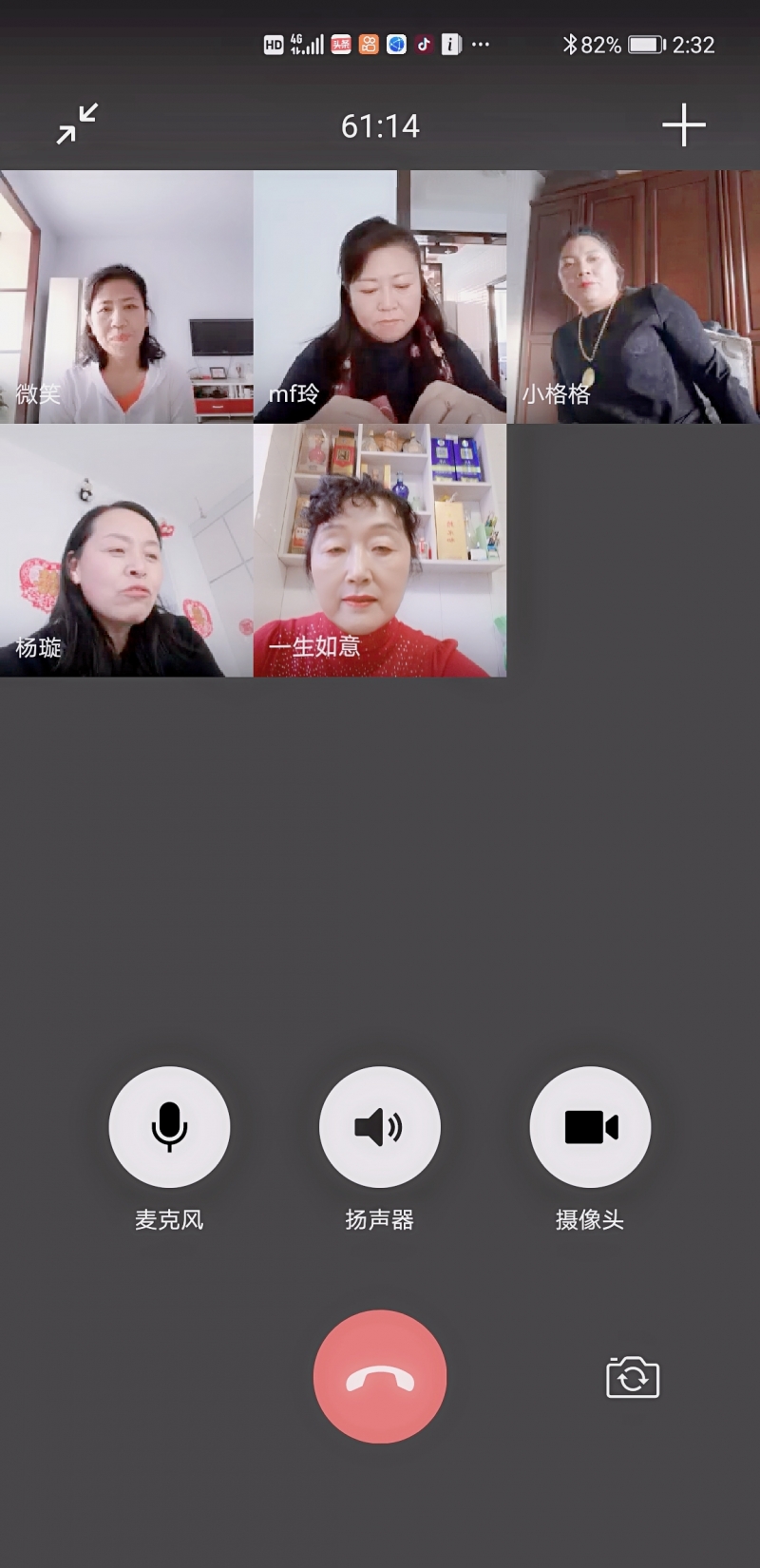The height and width of the screenshot is (1568, 760).
Task: View 一生如意's video tile
Action: click(379, 550)
